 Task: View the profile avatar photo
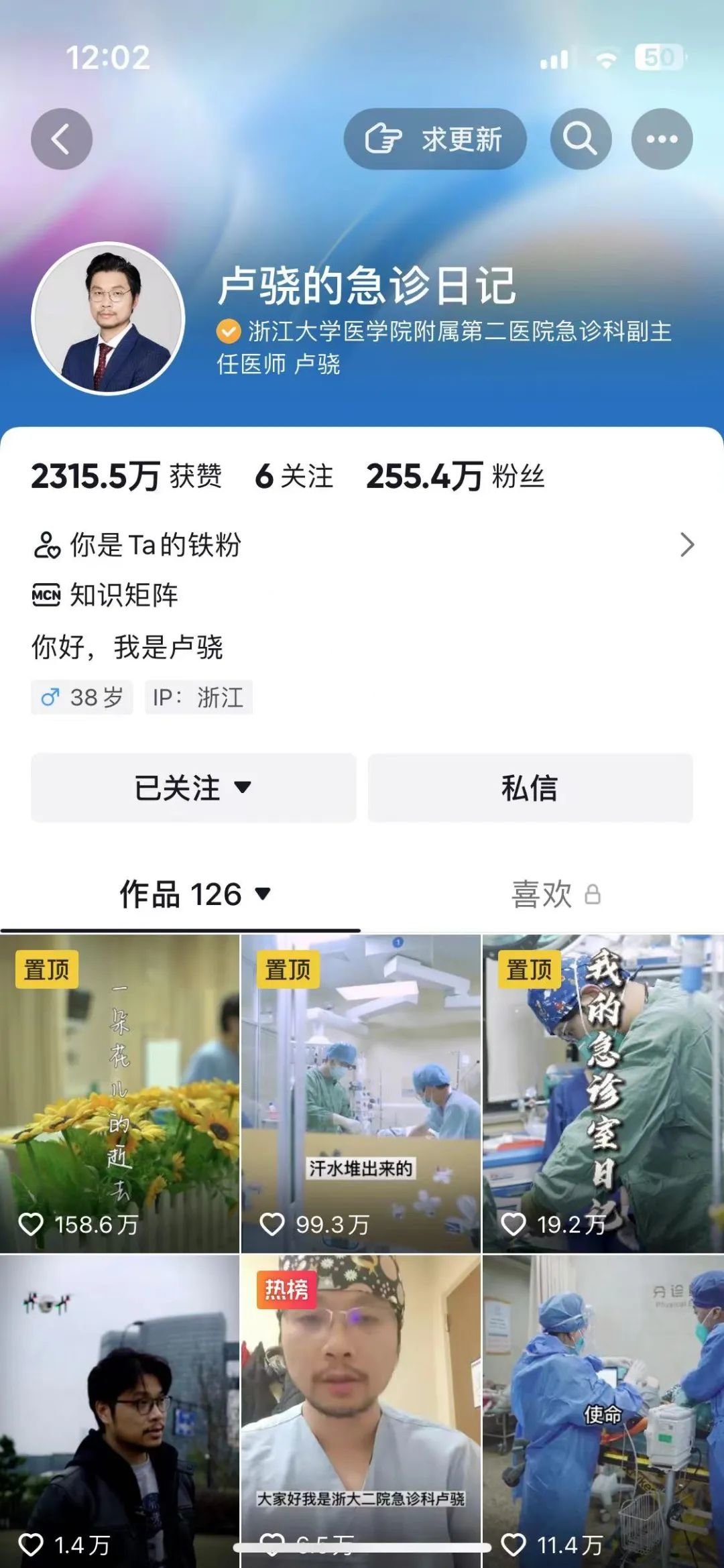(108, 318)
